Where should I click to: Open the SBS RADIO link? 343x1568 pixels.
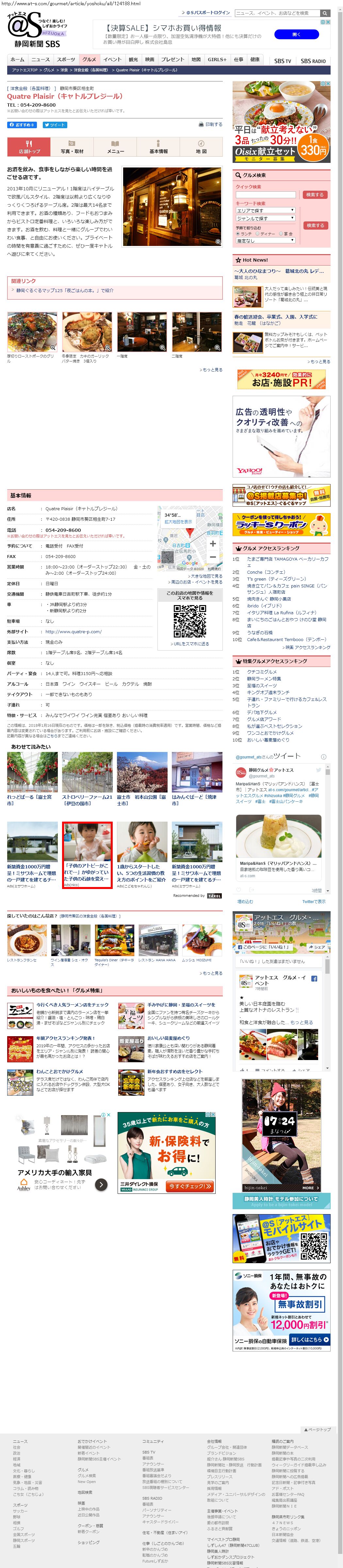click(313, 61)
